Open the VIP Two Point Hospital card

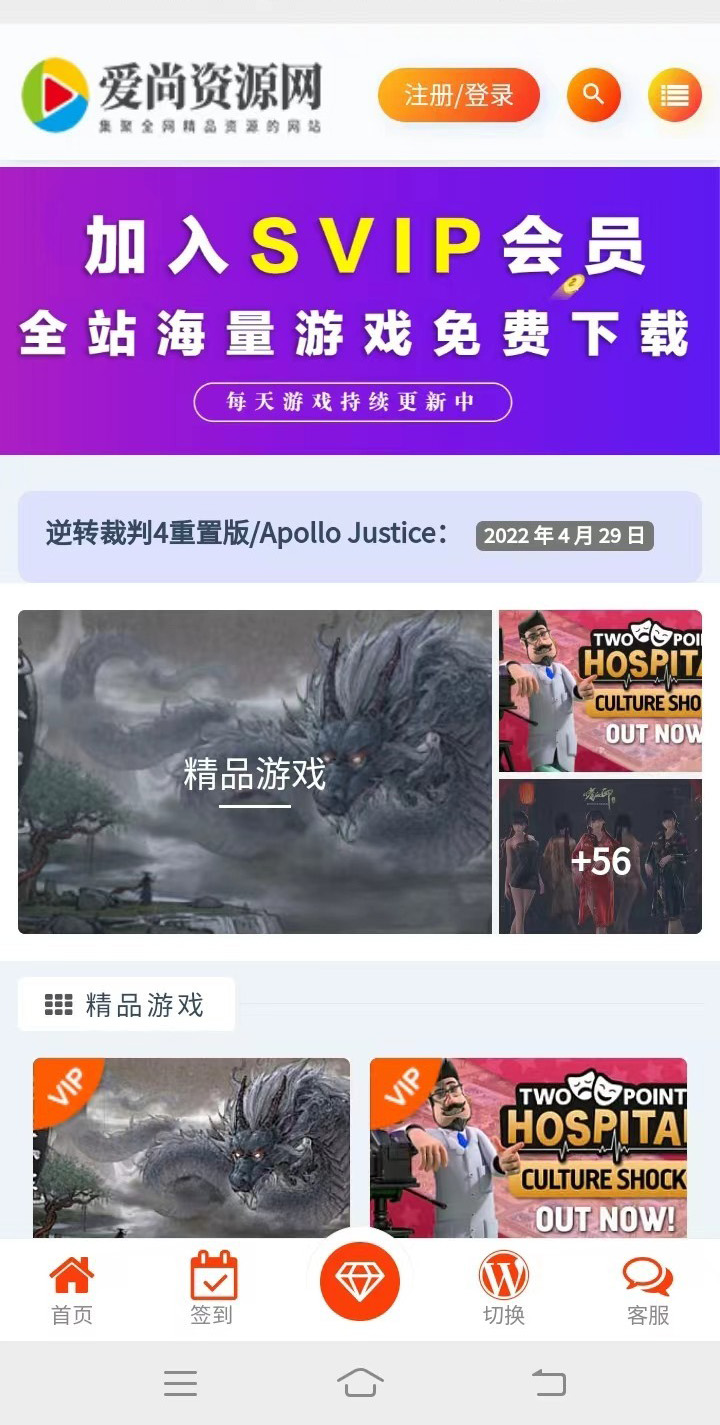coord(528,1148)
